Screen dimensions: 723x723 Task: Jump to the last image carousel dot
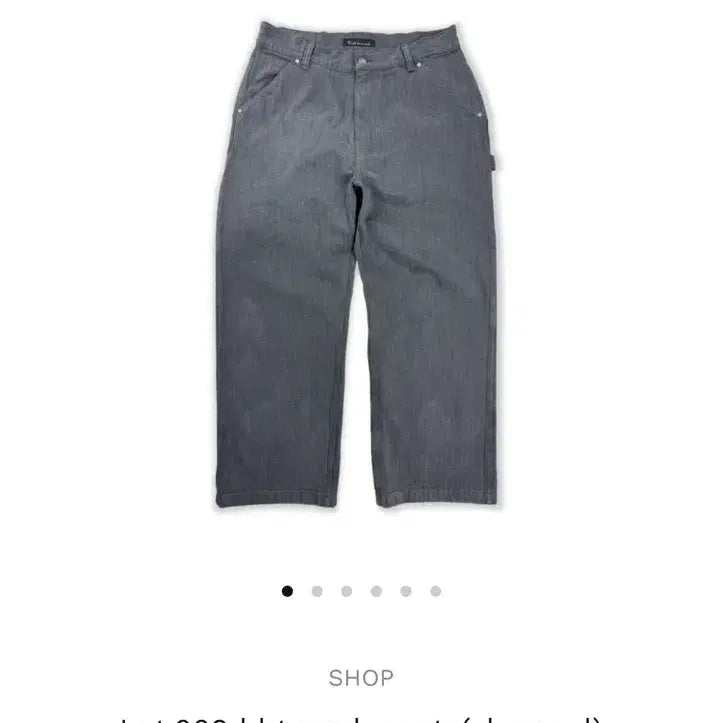tap(436, 591)
